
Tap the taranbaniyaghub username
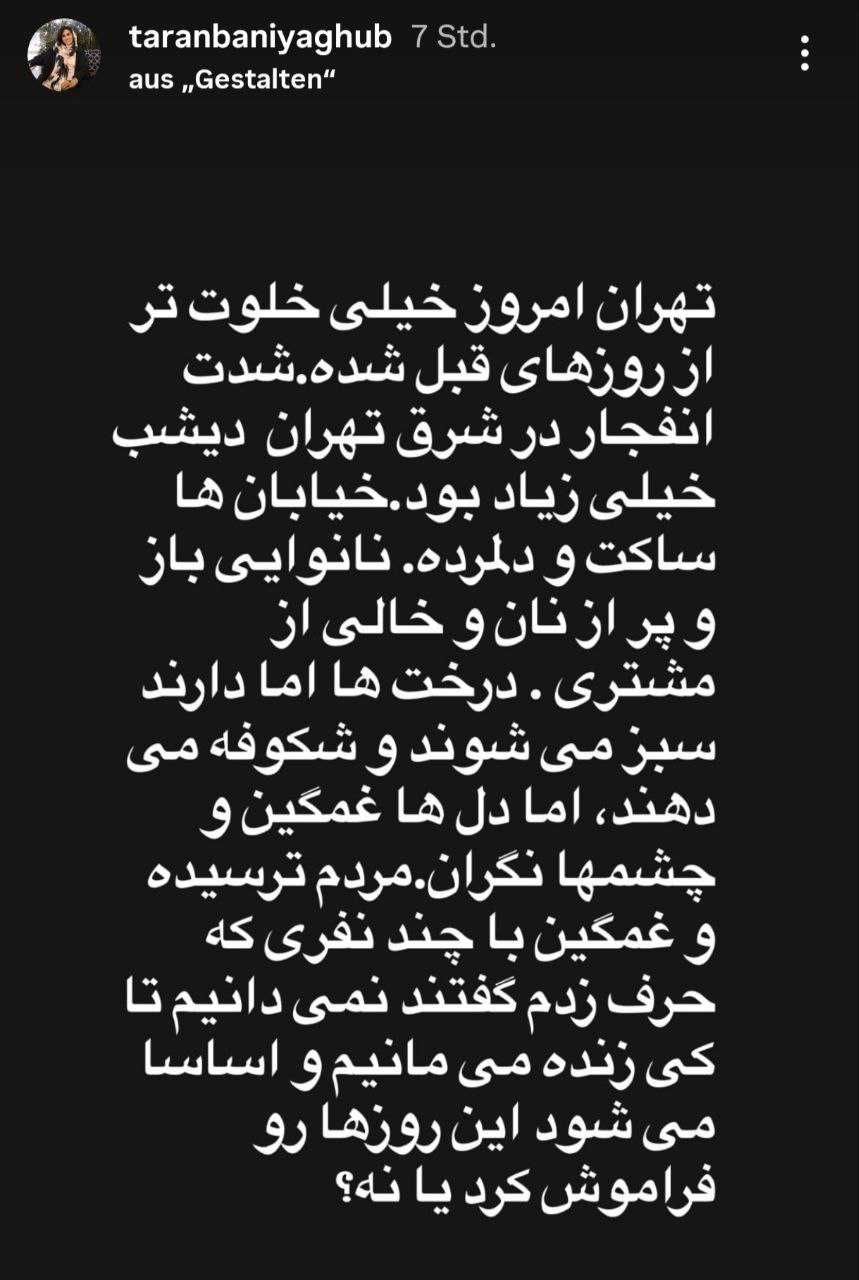click(260, 38)
